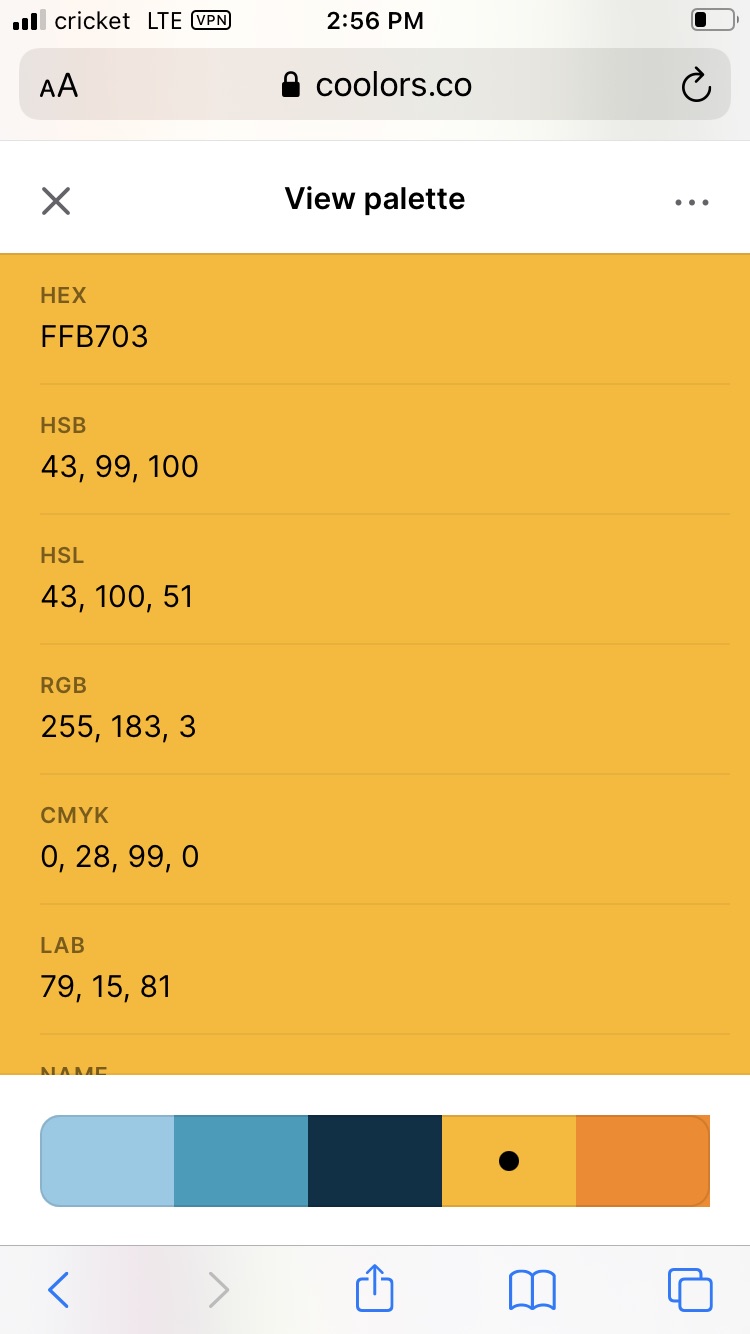This screenshot has width=750, height=1334.
Task: Reload the coolors.co page
Action: point(695,86)
